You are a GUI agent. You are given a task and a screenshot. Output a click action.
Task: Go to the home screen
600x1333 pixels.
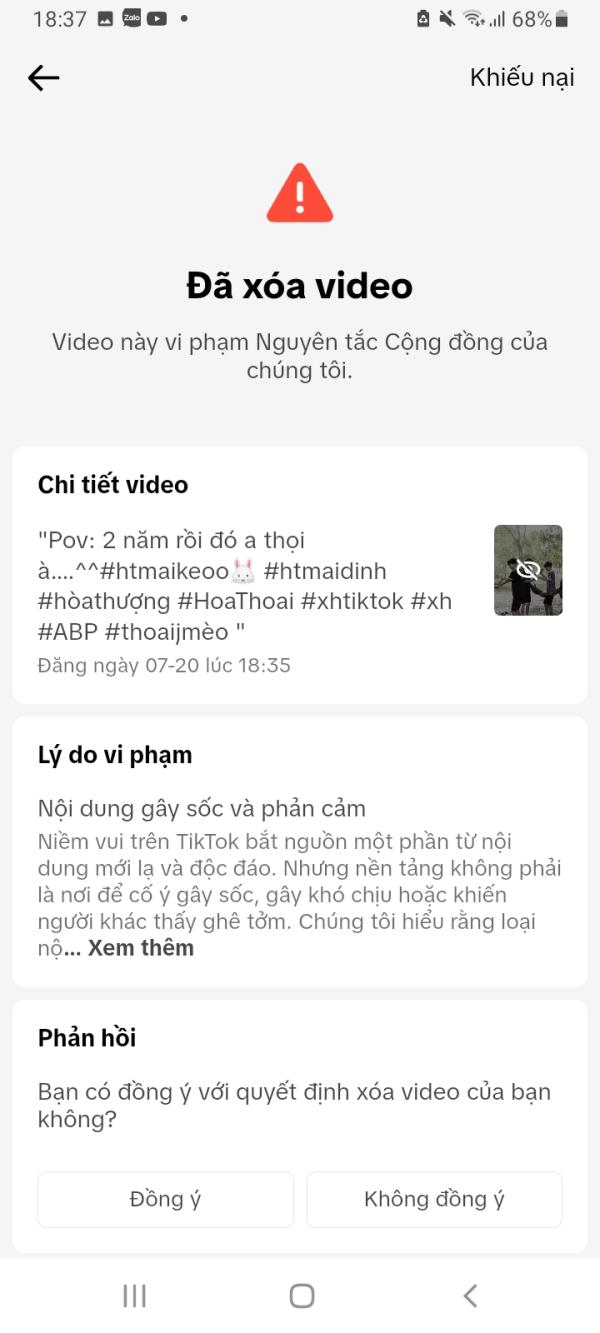coord(301,1296)
